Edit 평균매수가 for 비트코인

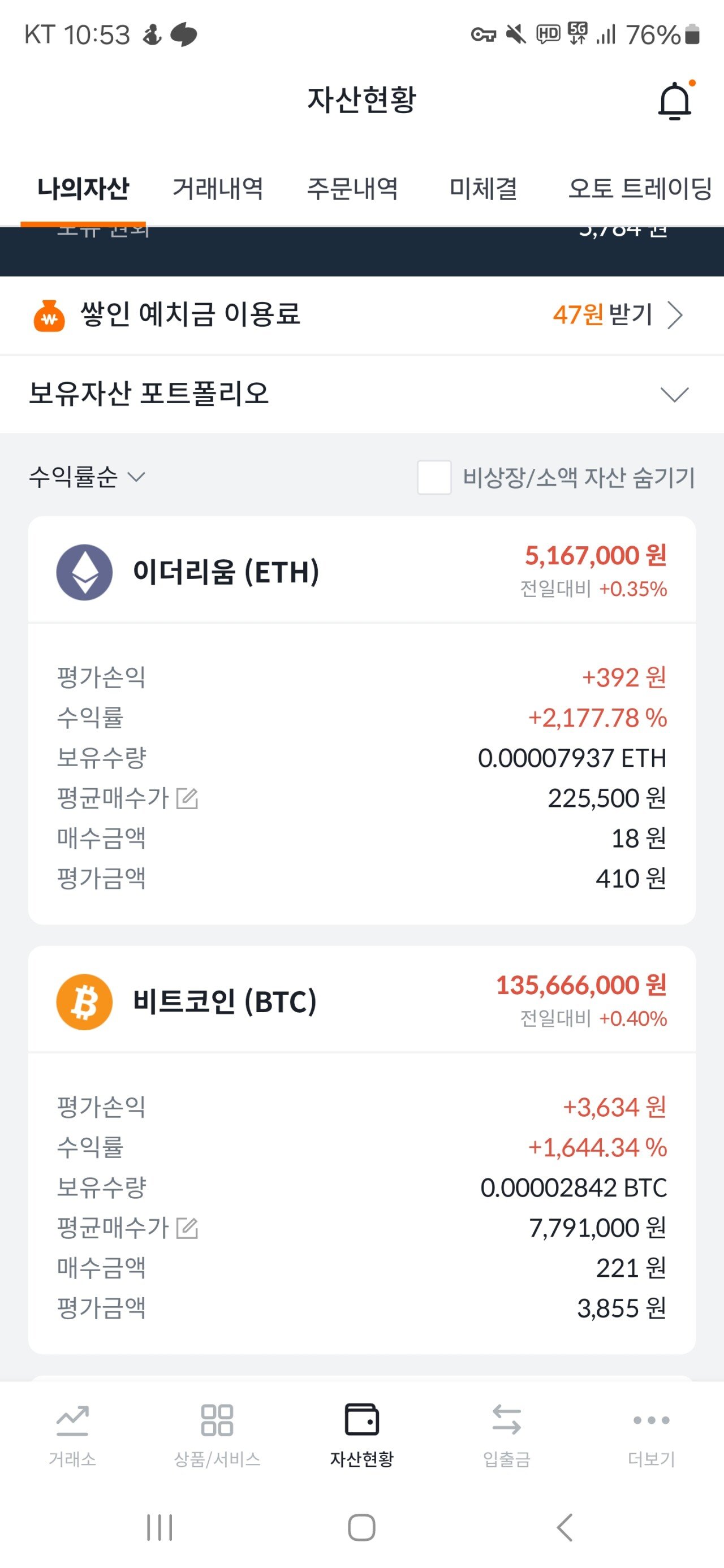pyautogui.click(x=188, y=1228)
